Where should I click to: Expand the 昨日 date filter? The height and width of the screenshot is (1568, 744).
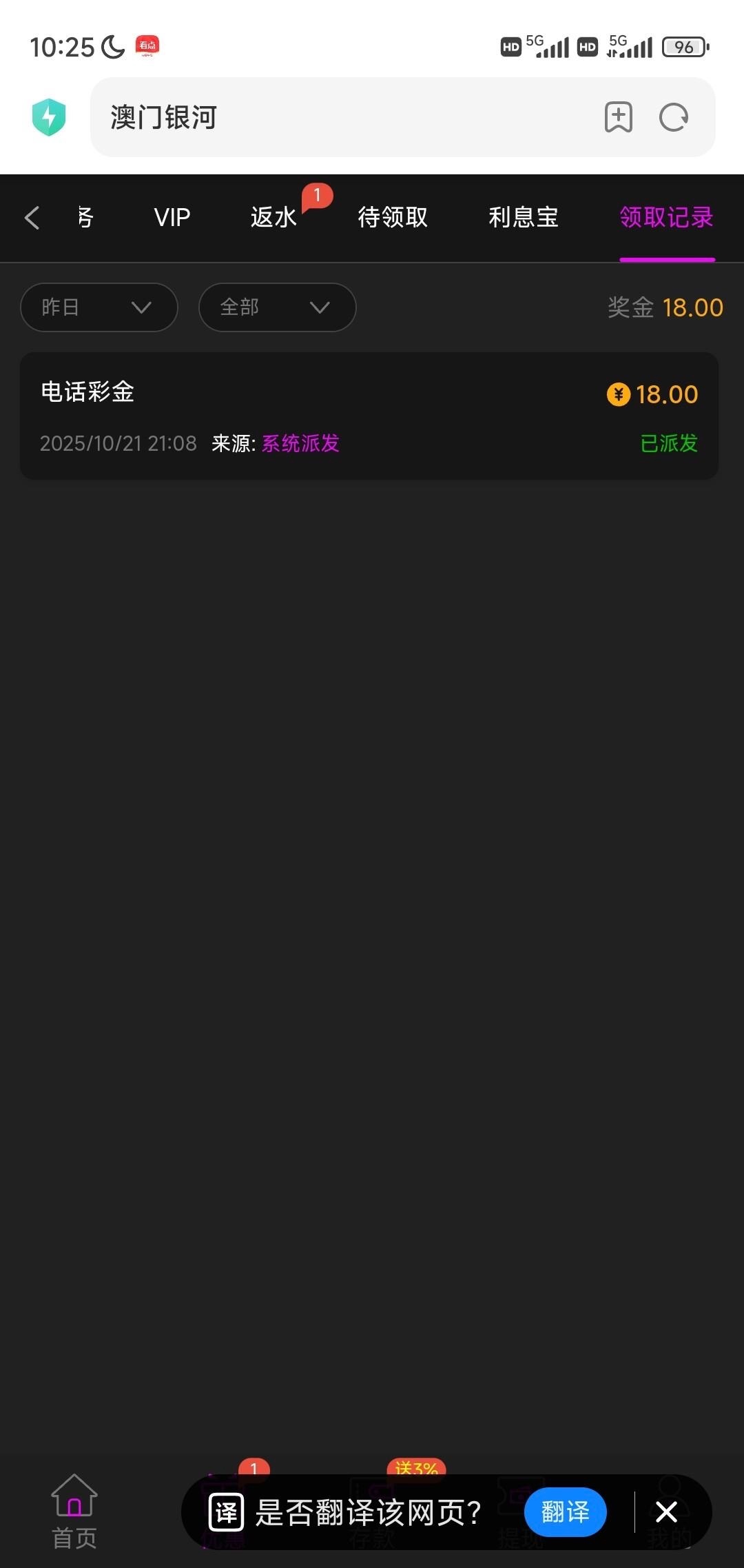(99, 307)
